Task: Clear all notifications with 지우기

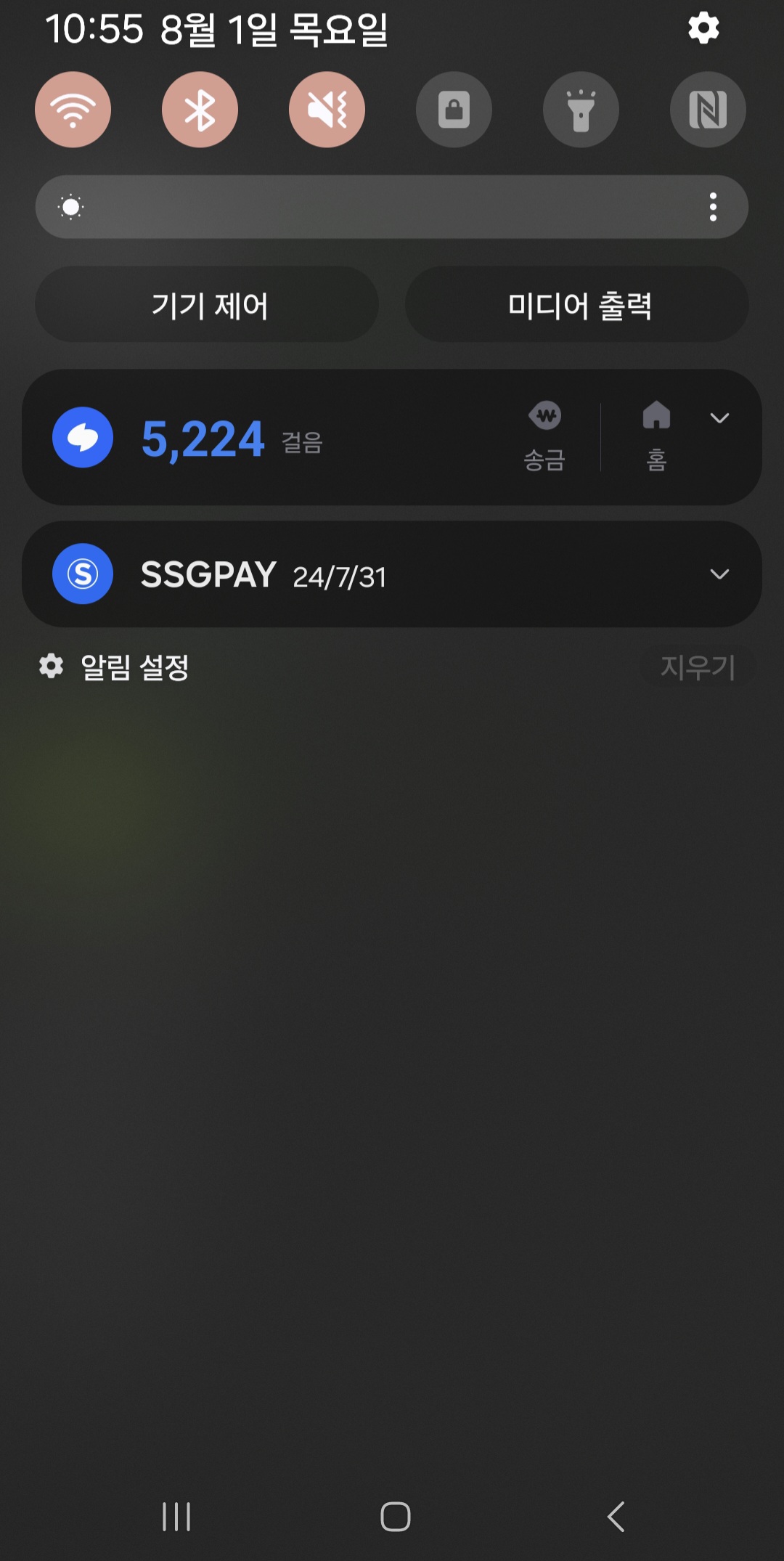Action: (x=698, y=667)
